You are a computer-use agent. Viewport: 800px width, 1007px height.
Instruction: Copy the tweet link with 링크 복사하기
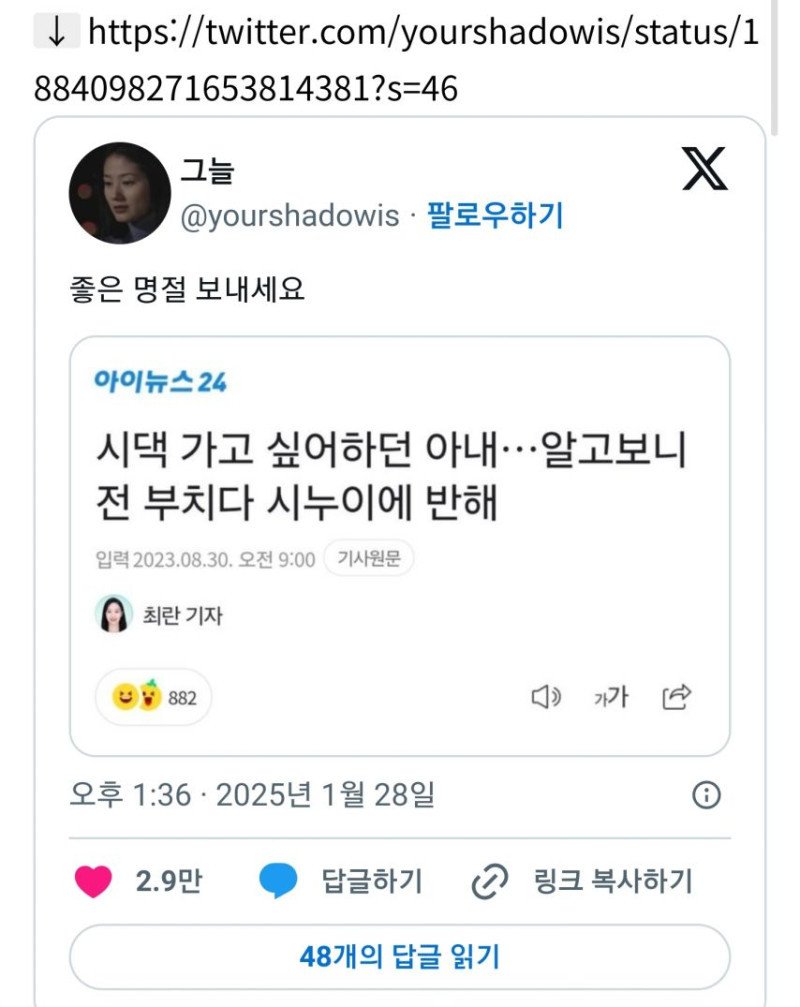point(583,881)
